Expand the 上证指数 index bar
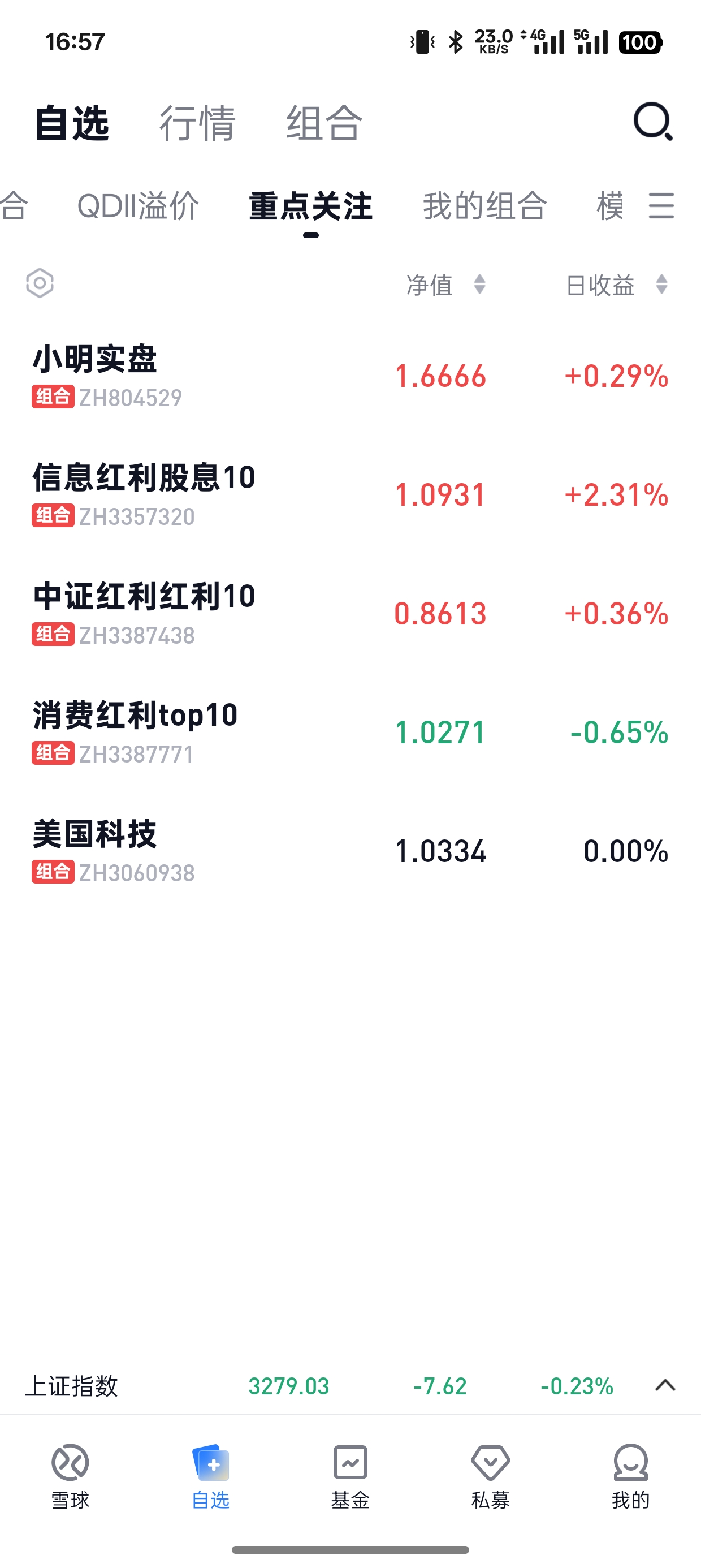 click(x=664, y=1385)
